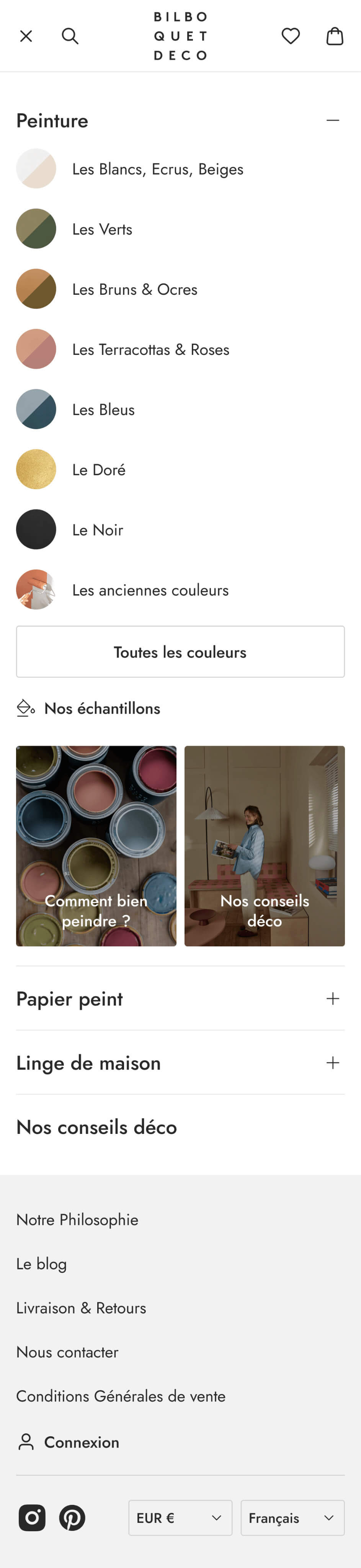This screenshot has width=361, height=1568.
Task: Visit the Instagram page
Action: point(32,1517)
